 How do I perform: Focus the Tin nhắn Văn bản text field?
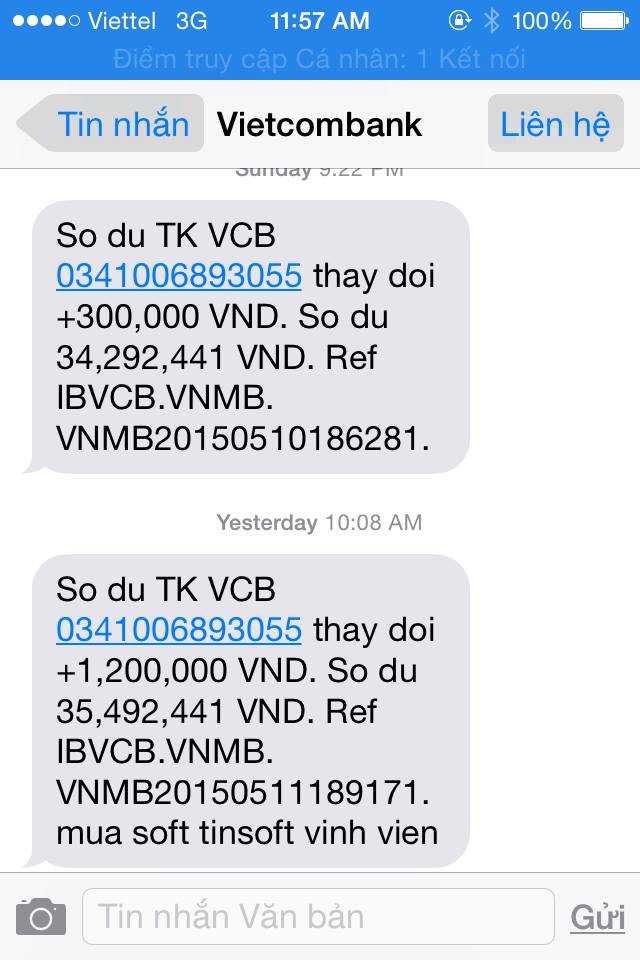click(318, 917)
